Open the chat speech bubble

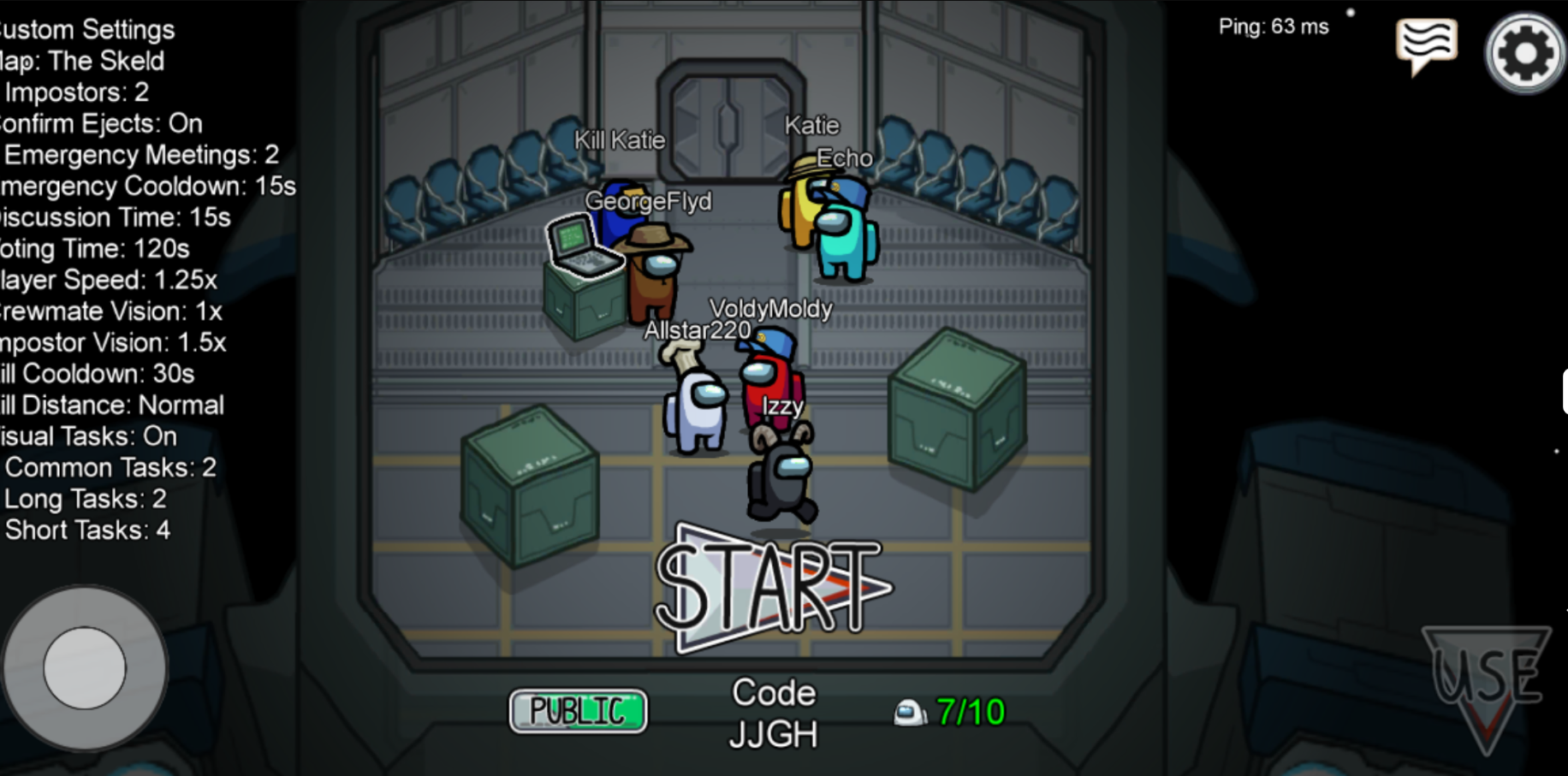[1426, 44]
